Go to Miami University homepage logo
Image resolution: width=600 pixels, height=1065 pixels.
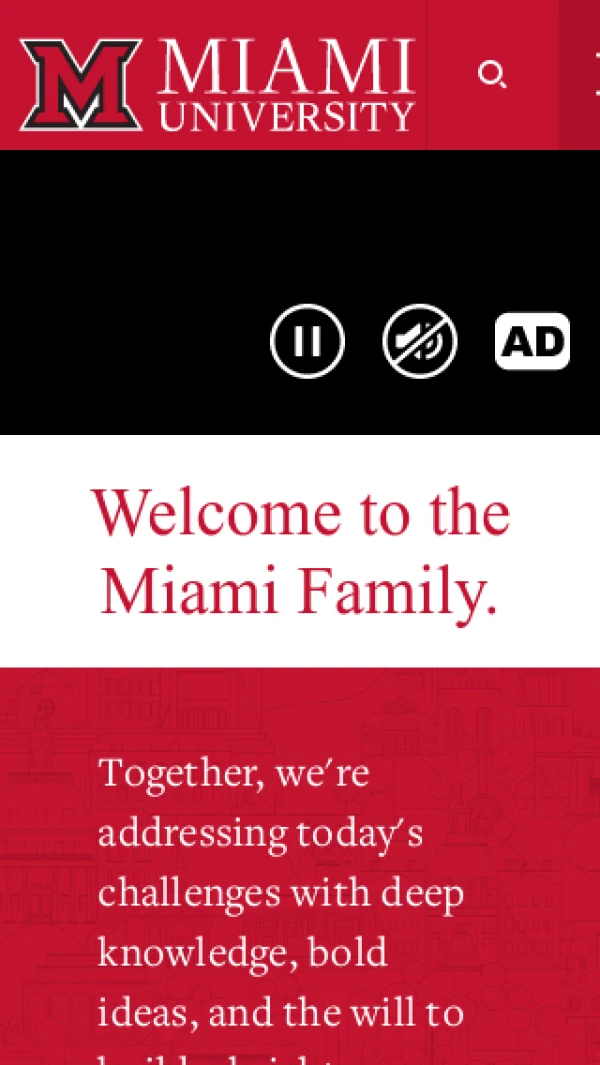point(217,84)
